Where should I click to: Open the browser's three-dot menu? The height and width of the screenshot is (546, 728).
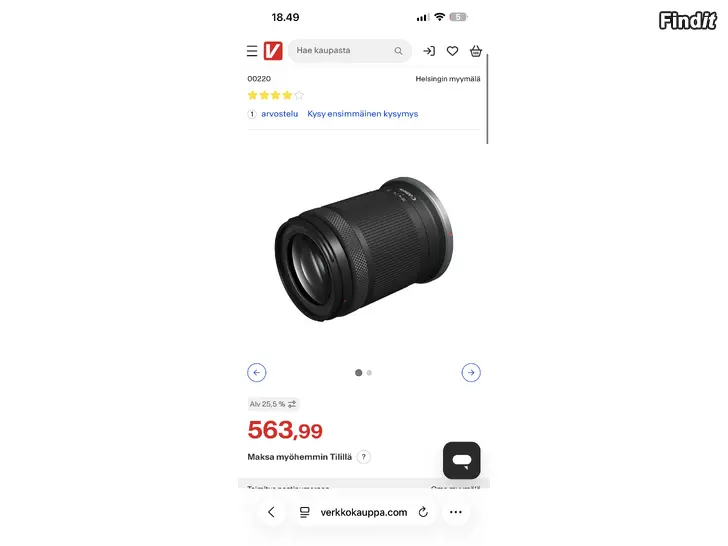tap(456, 512)
